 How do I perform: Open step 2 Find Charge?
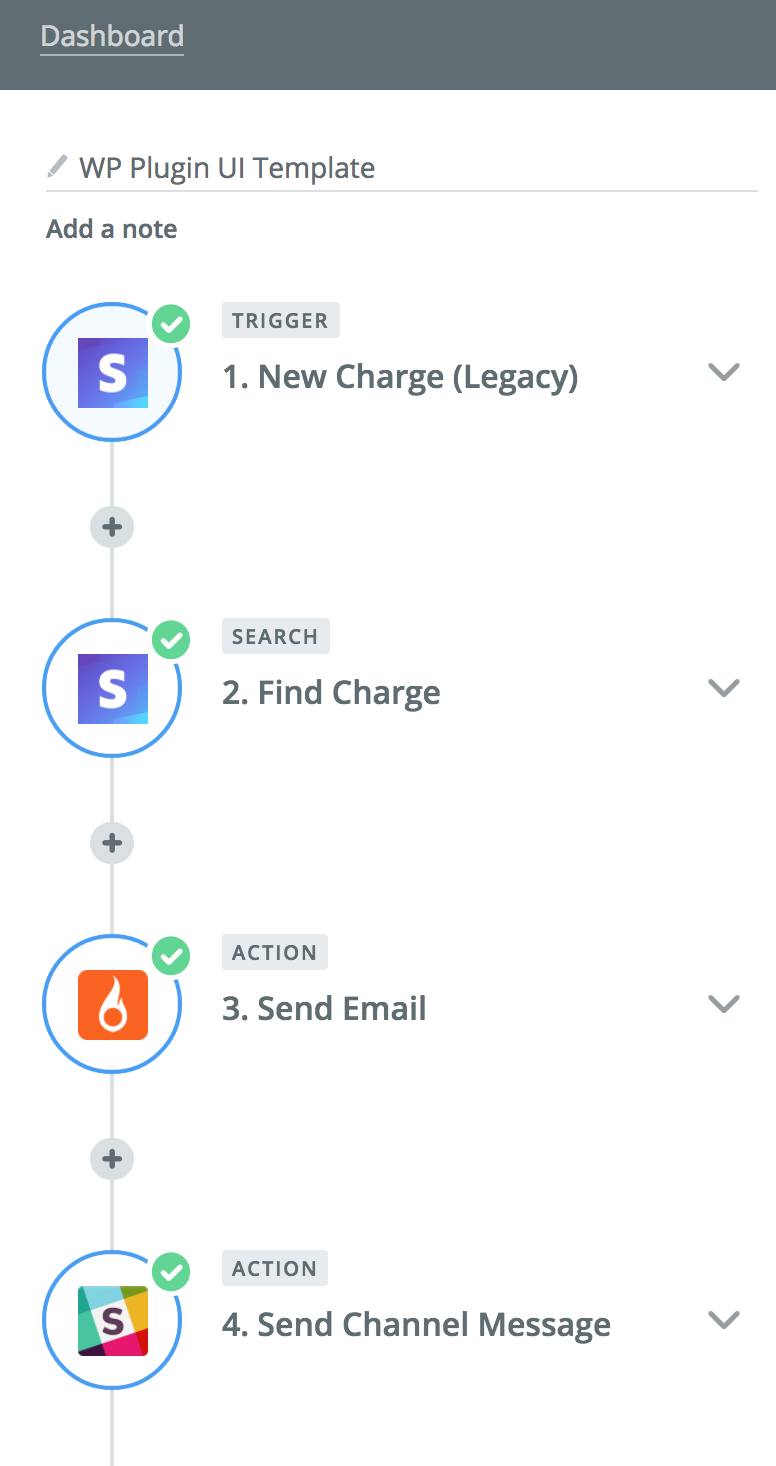tap(331, 693)
